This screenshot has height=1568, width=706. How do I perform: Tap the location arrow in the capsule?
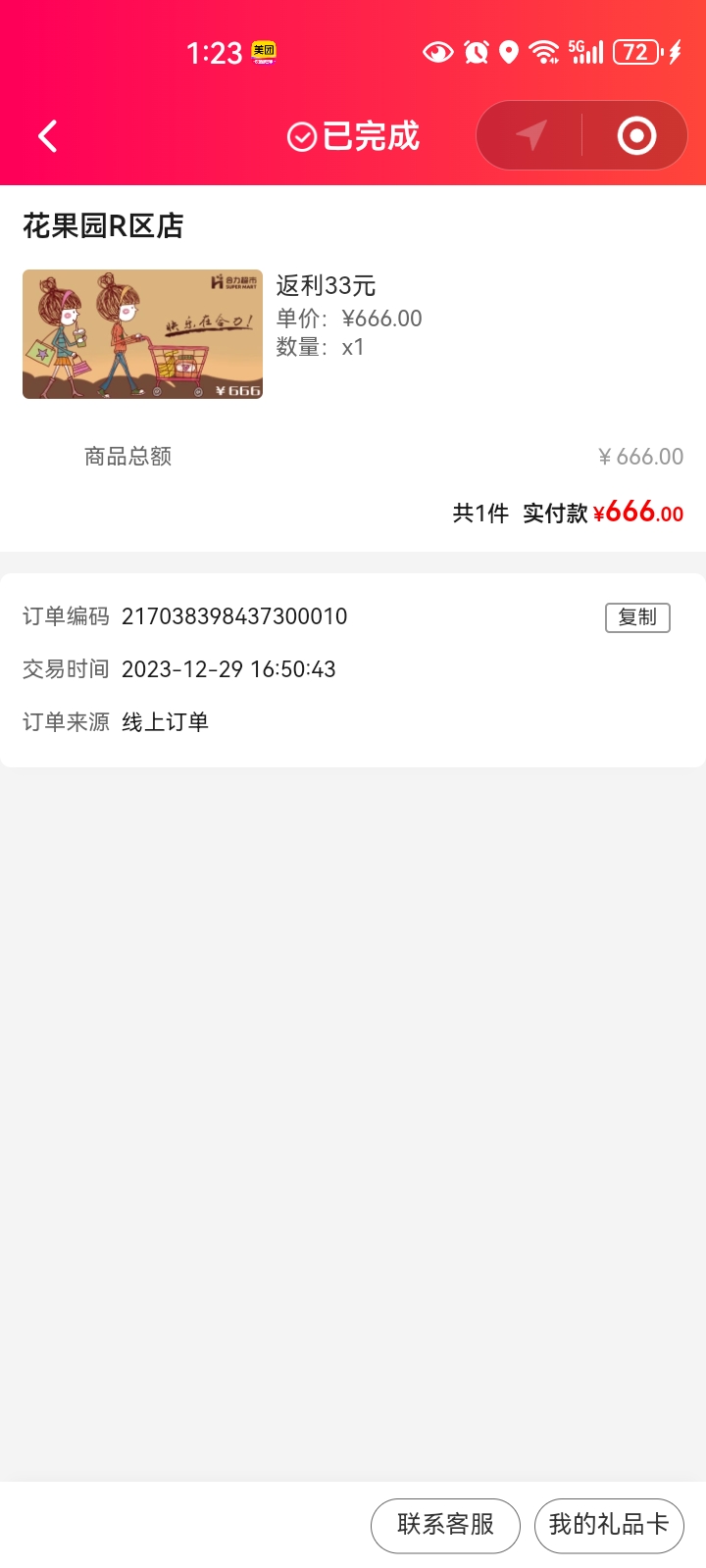pyautogui.click(x=530, y=135)
